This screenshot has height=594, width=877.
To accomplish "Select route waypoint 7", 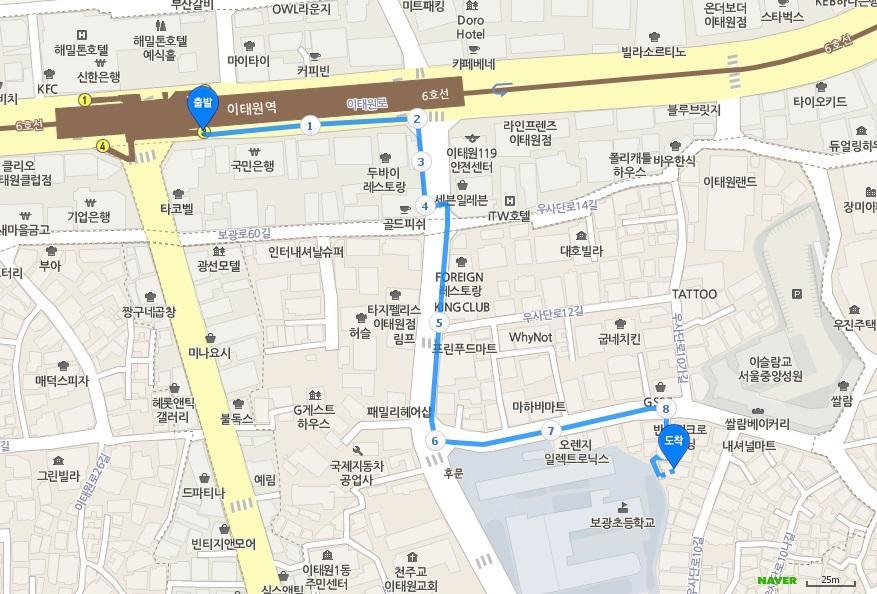I will click(x=550, y=431).
